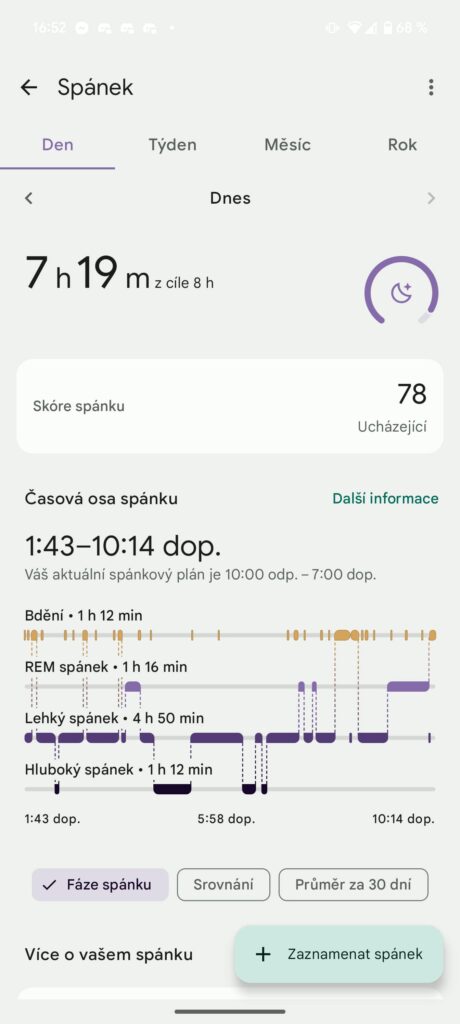460x1024 pixels.
Task: Show Průměr za 30 dní
Action: coord(353,885)
